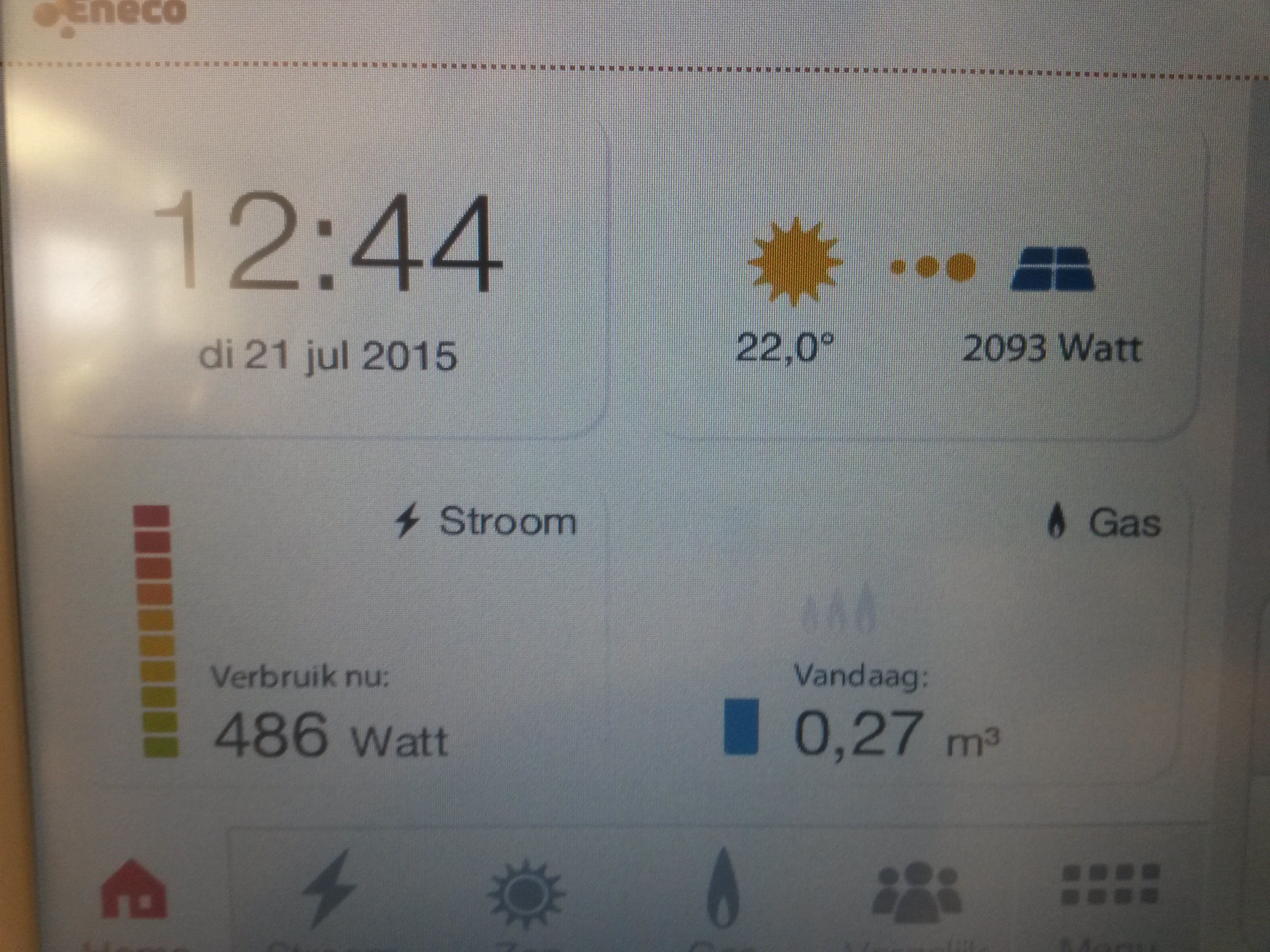Open the Stroom 486 Watt tile
Screen dimensions: 1270x952
tap(356, 637)
